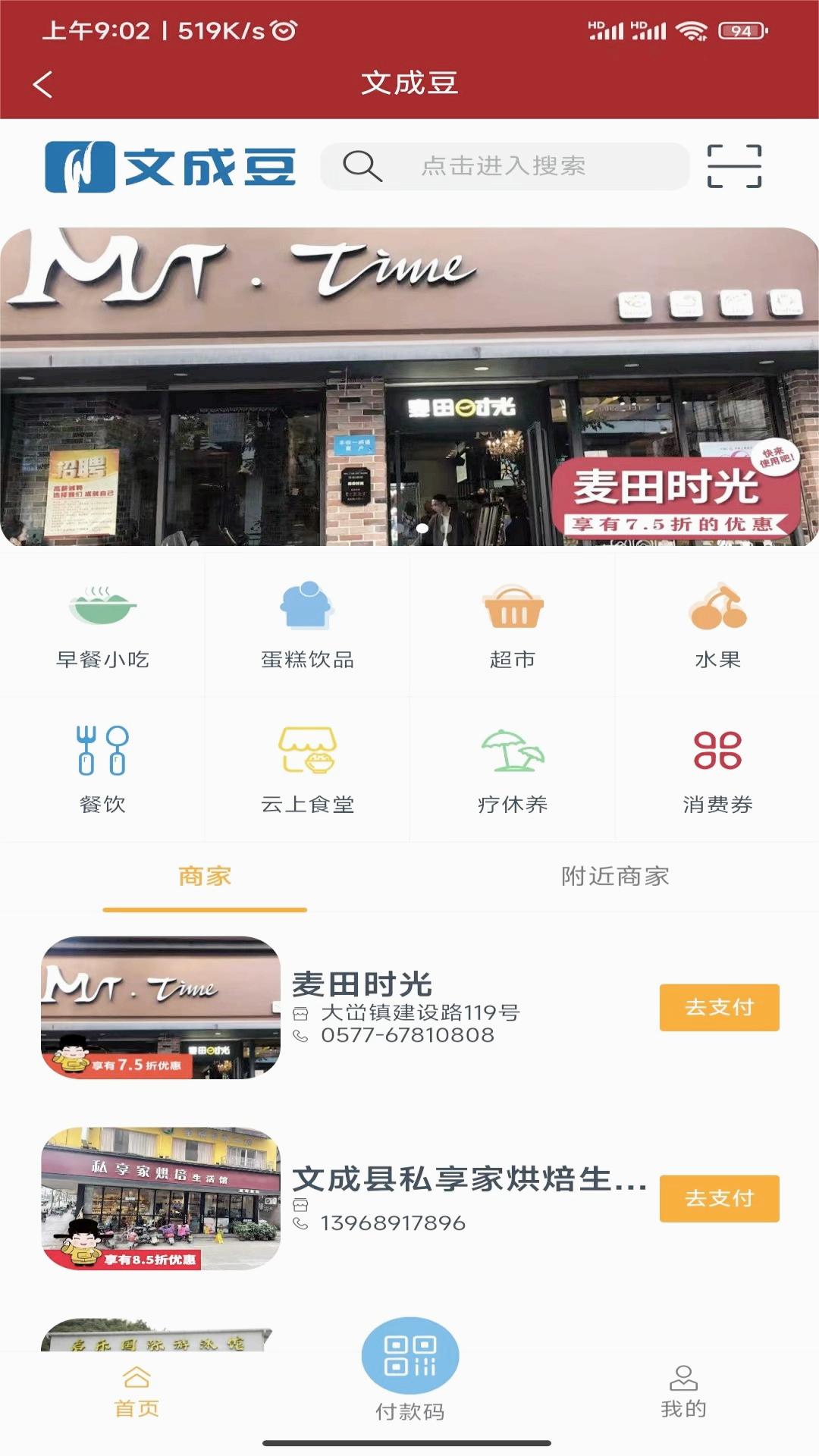819x1456 pixels.
Task: Tap 去支付 for 文成县私享家烘焙
Action: 719,1198
